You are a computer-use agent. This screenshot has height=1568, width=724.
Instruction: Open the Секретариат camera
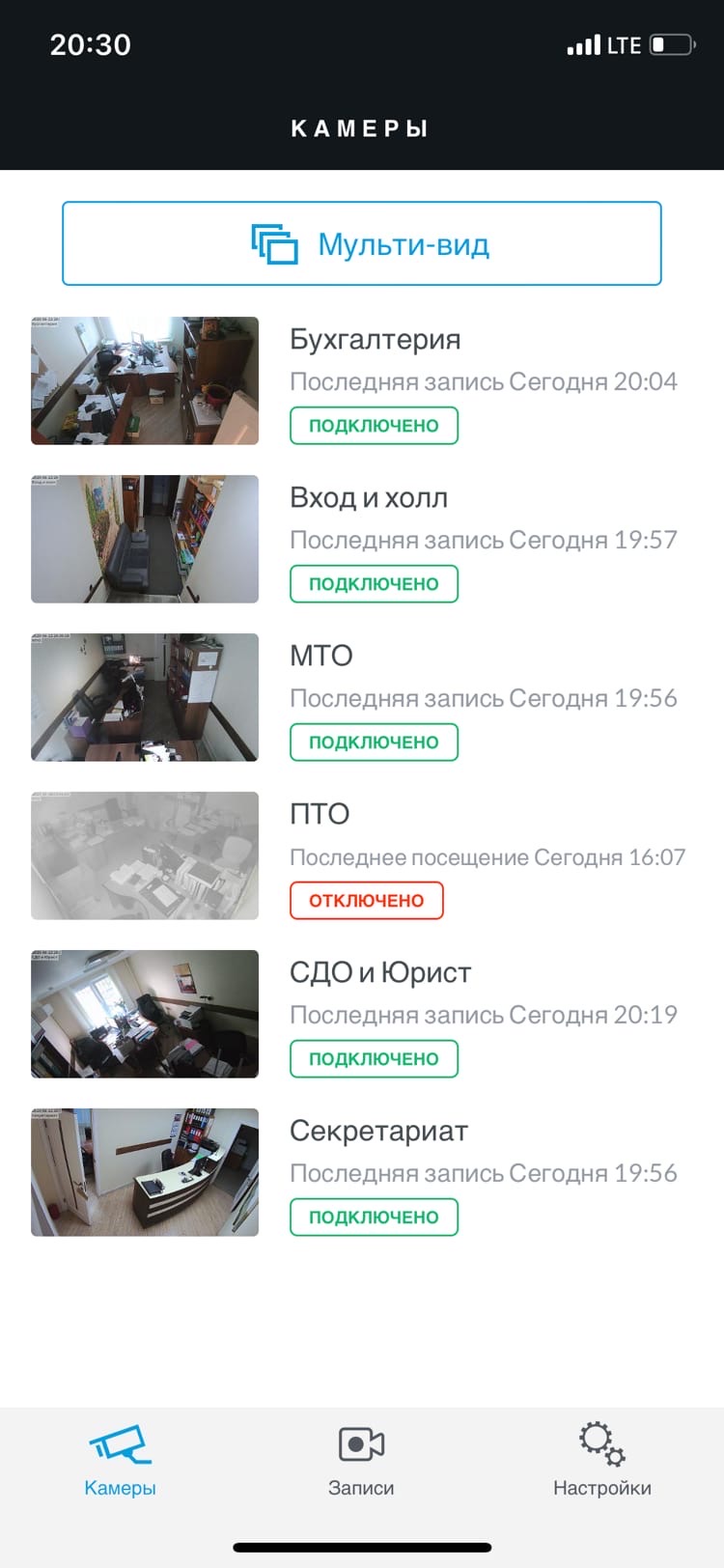[362, 1172]
